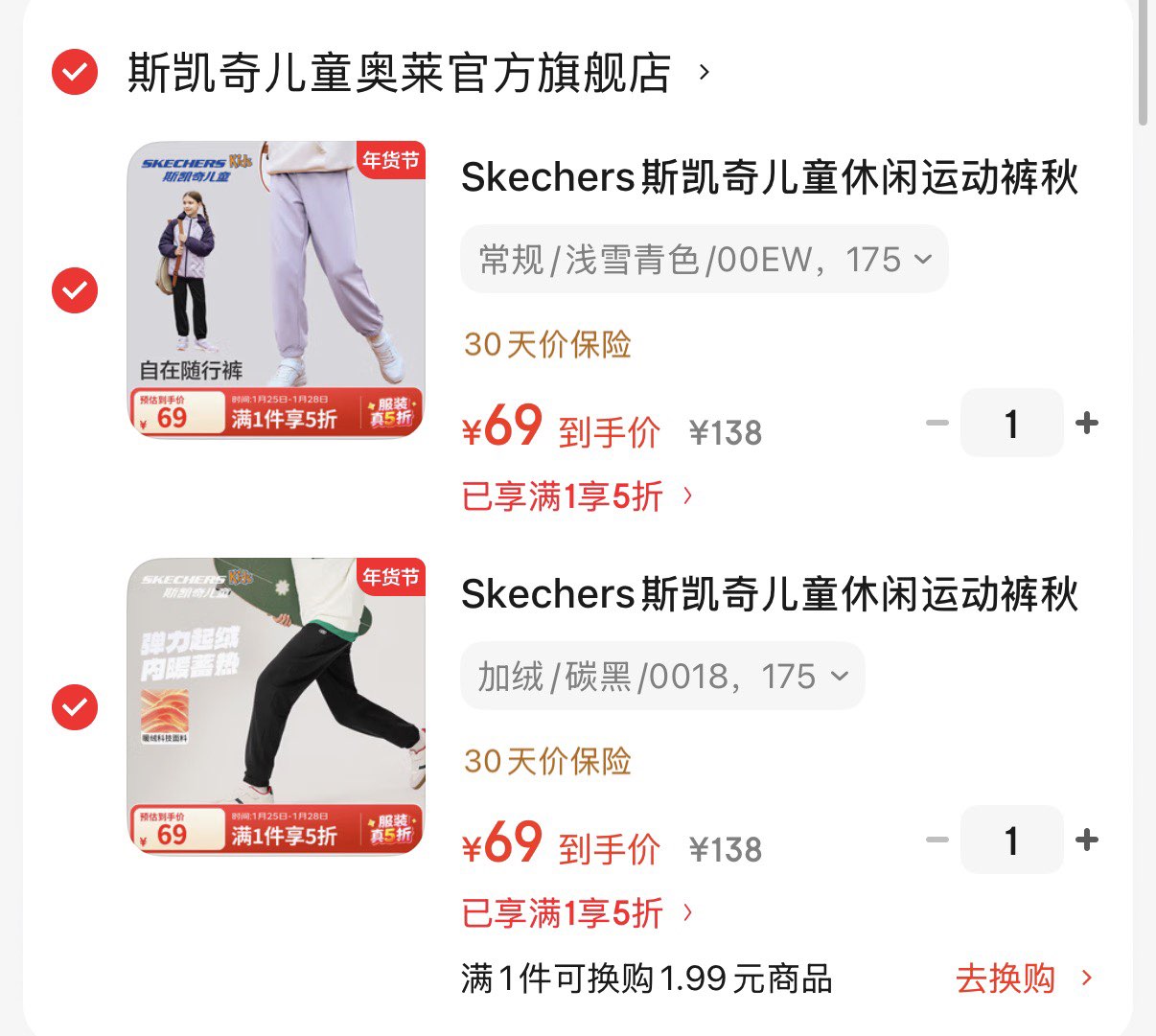View 已享满1享5折 details for the 浅雪青色 pants
Screen dimensions: 1156x1036
pos(577,496)
